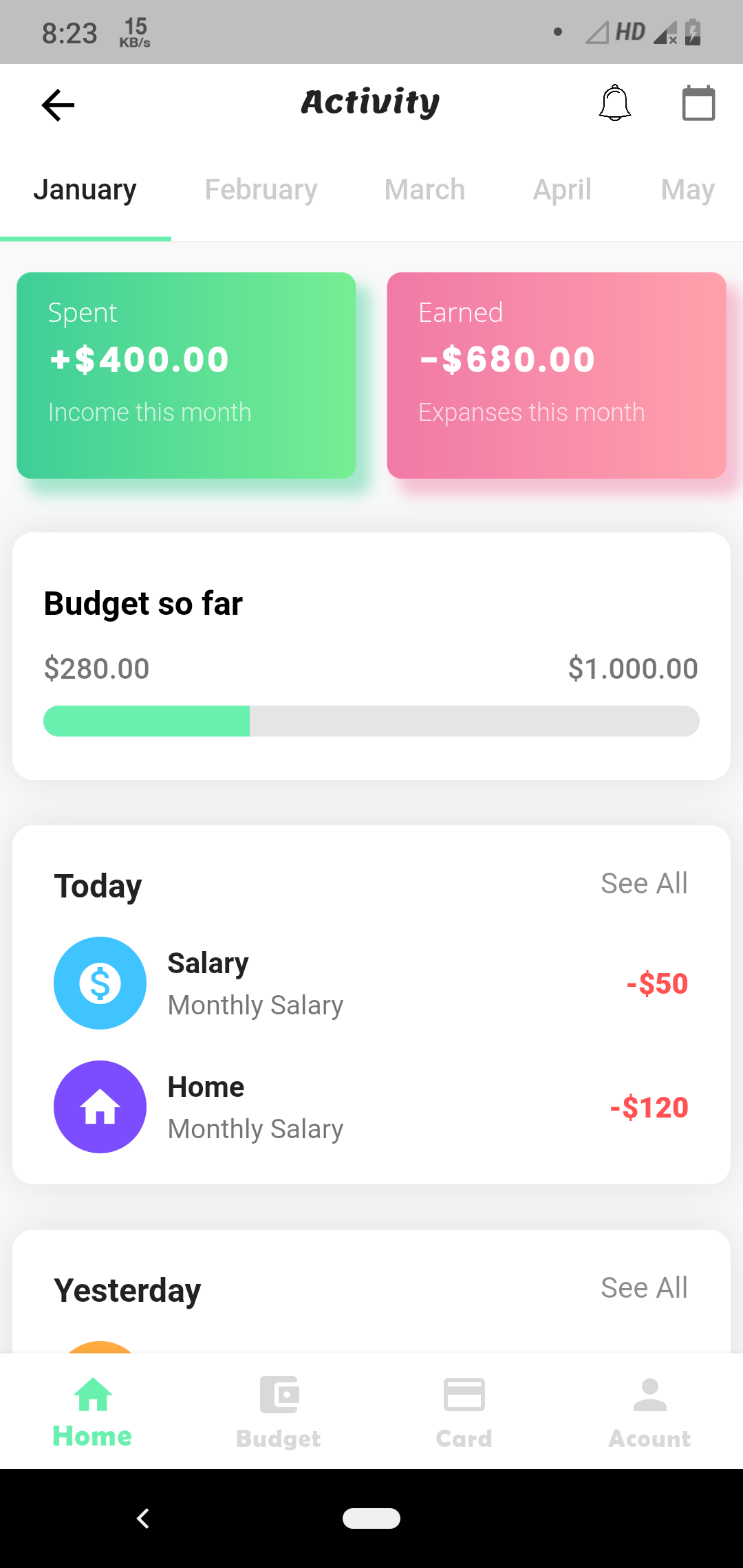Image resolution: width=743 pixels, height=1568 pixels.
Task: Select the May tab
Action: click(687, 190)
